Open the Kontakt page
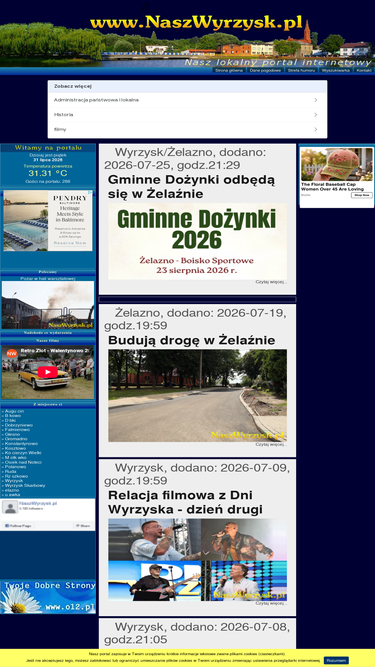The height and width of the screenshot is (667, 375). click(x=364, y=70)
